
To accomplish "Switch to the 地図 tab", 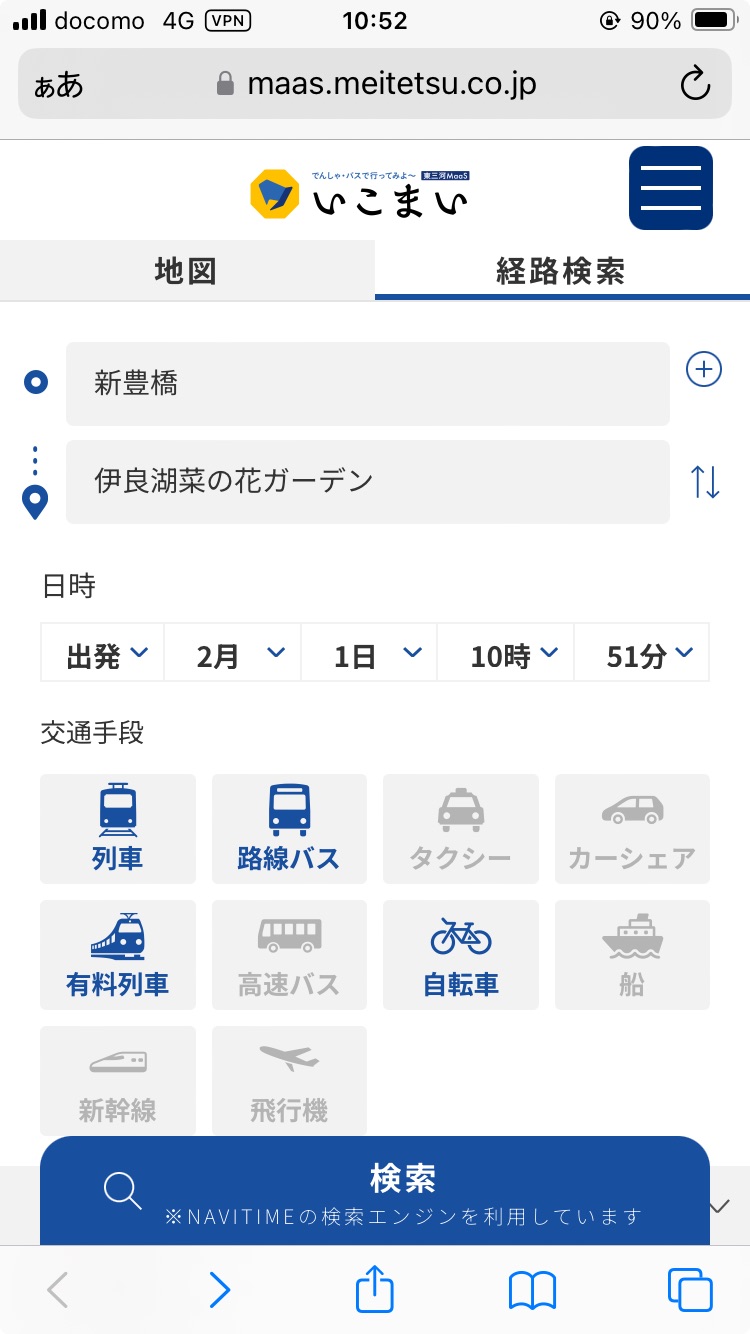I will click(x=187, y=270).
